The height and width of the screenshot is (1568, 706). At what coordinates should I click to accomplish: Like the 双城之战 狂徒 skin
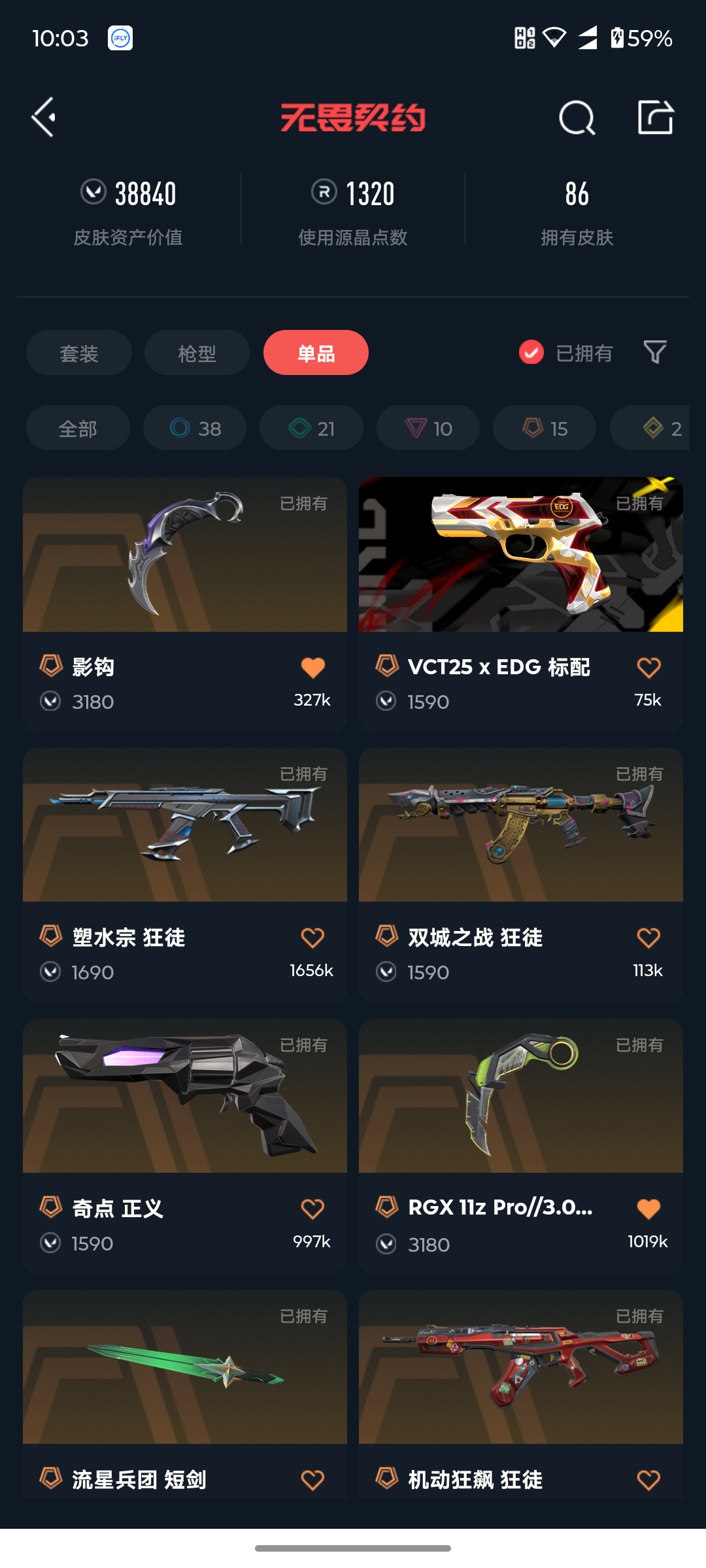pyautogui.click(x=648, y=938)
